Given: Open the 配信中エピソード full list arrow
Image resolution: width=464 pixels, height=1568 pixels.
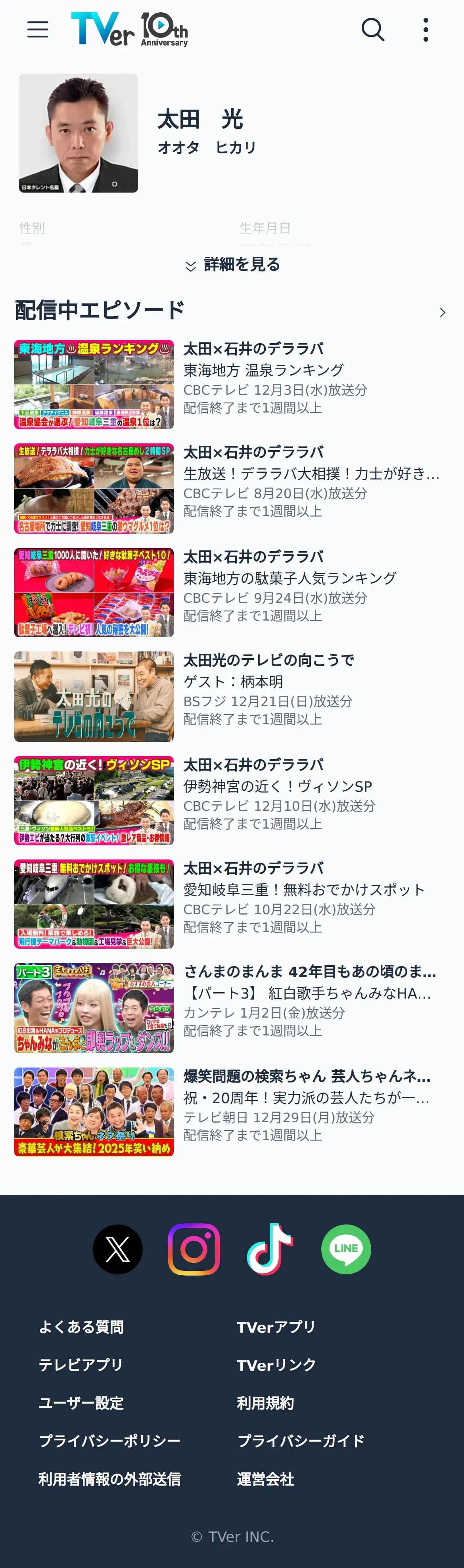Looking at the screenshot, I should click(x=443, y=312).
